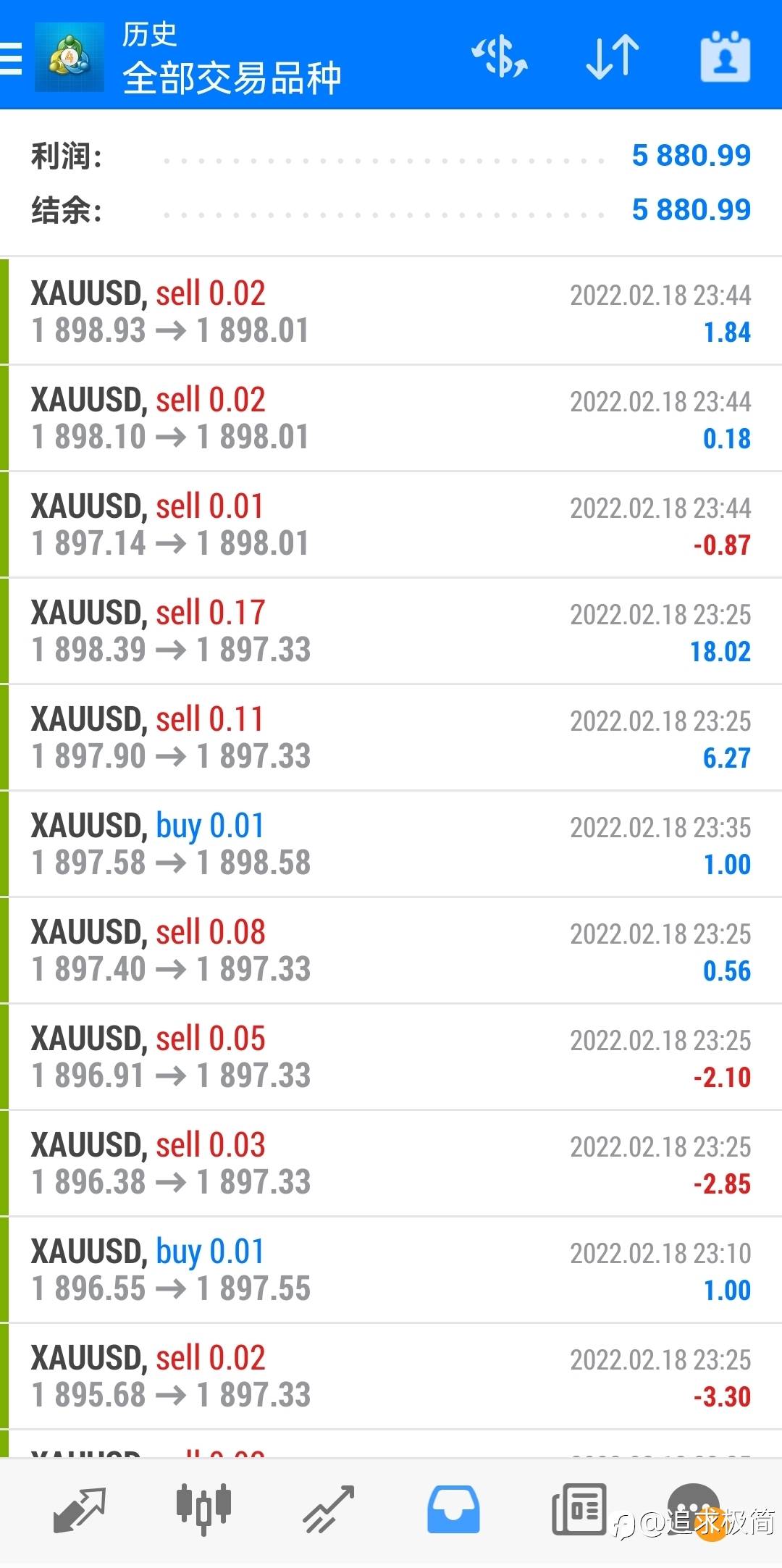782x1568 pixels.
Task: Tap the currency symbol filter icon
Action: click(500, 57)
